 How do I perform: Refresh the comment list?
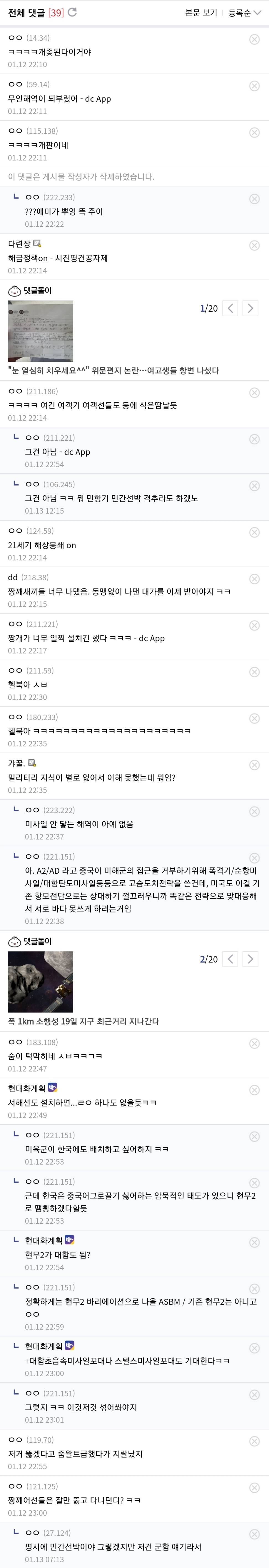tap(73, 12)
